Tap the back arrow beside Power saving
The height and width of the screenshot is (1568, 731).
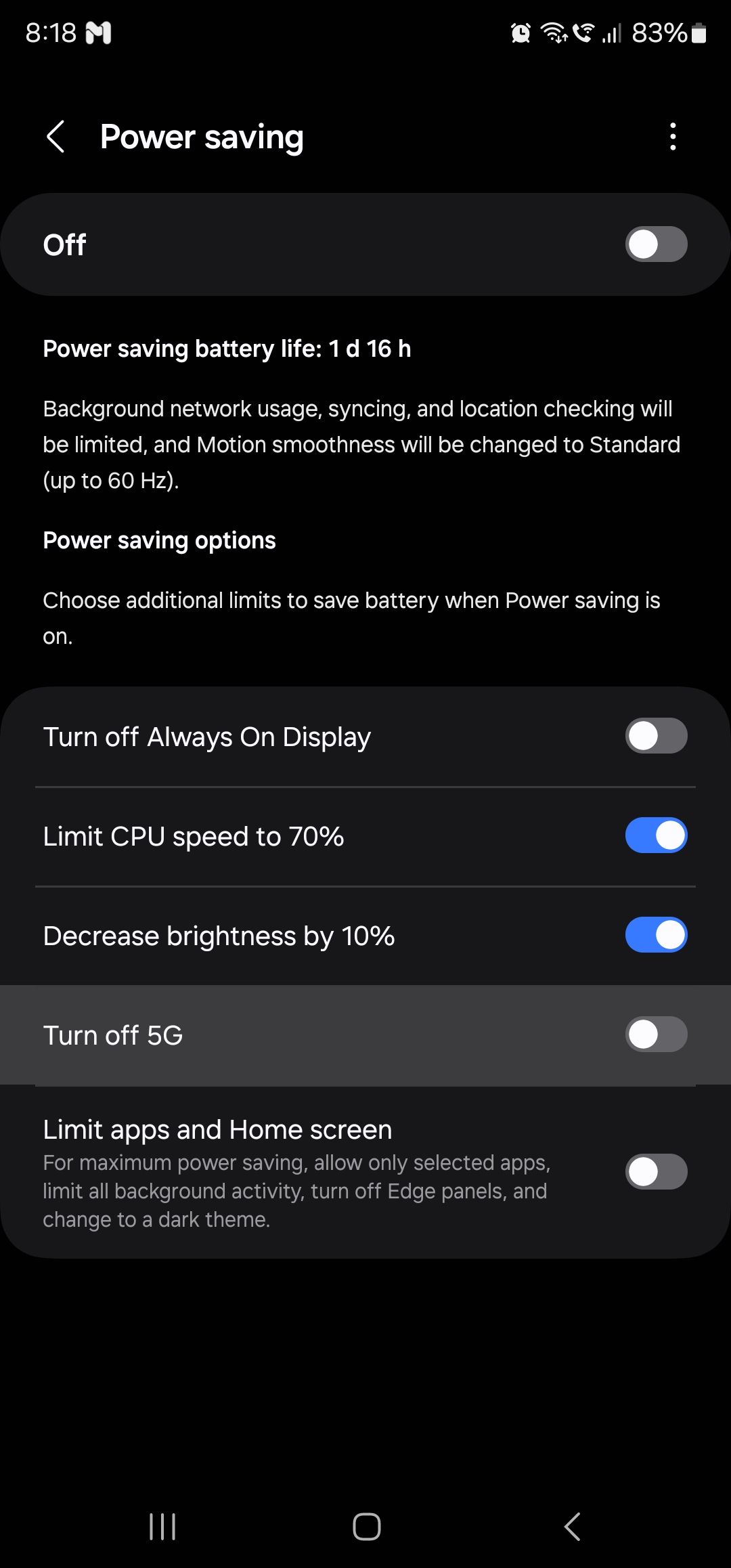pos(57,137)
